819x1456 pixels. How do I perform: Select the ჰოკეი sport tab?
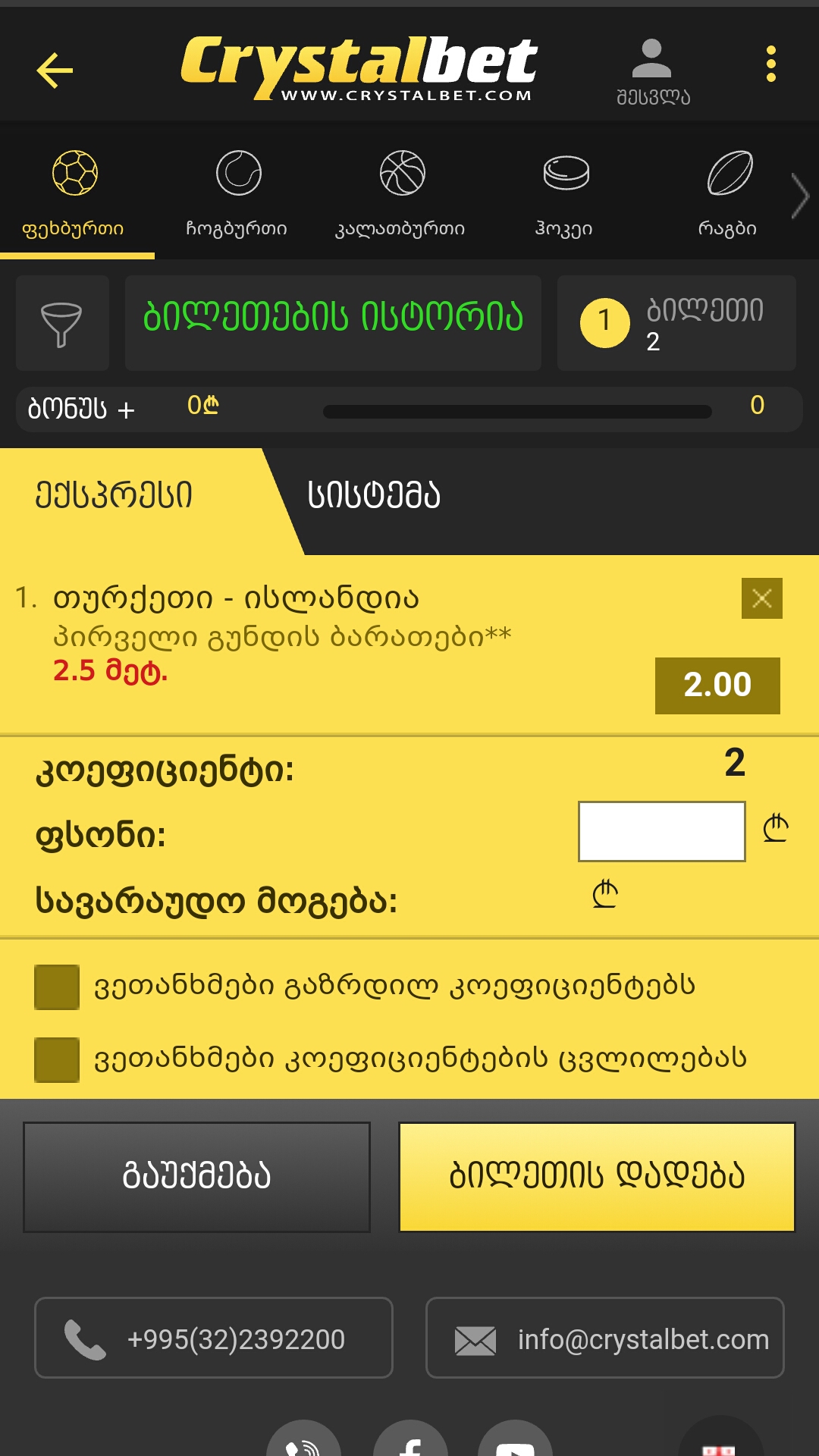pos(565,193)
